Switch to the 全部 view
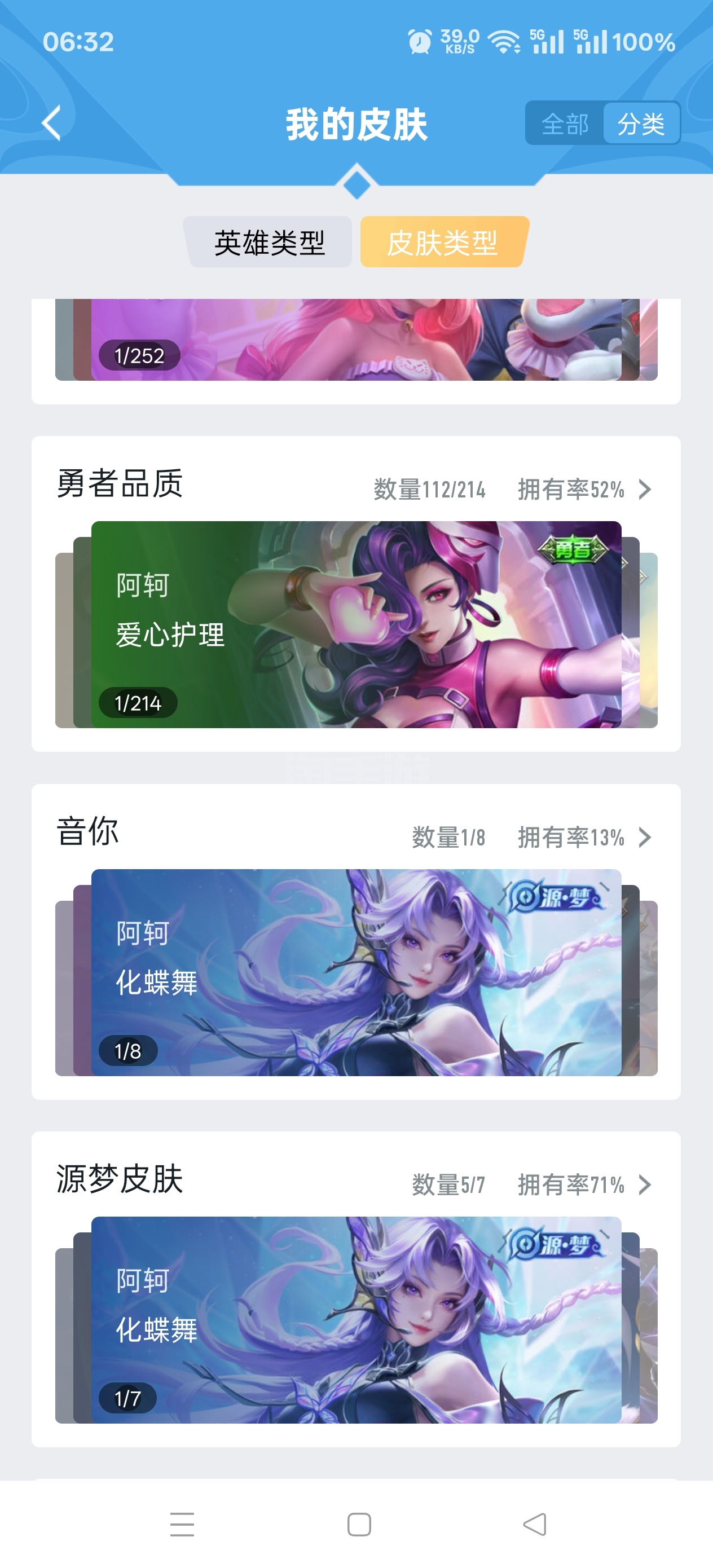This screenshot has height=1568, width=713. click(565, 124)
